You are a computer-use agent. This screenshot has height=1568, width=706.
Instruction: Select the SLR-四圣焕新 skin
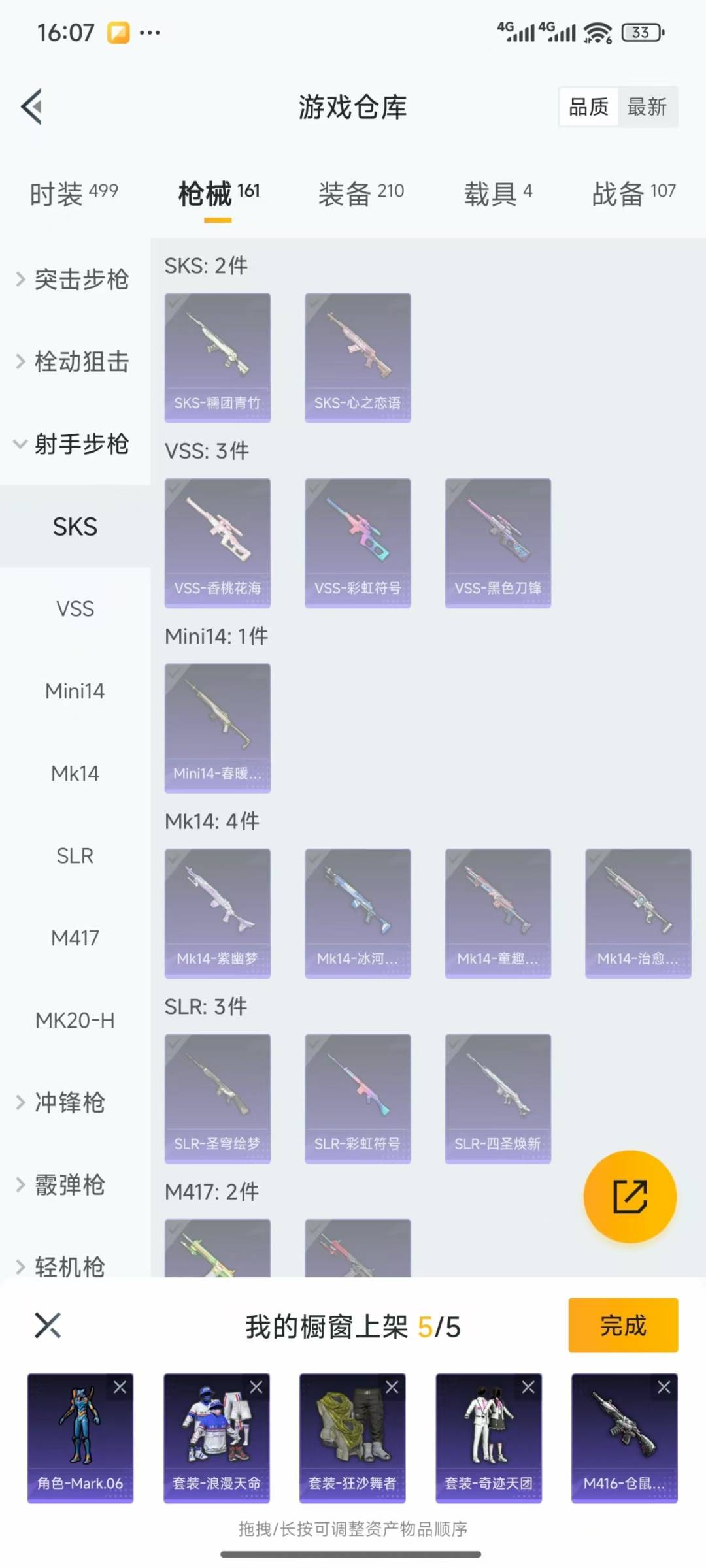pyautogui.click(x=497, y=1098)
